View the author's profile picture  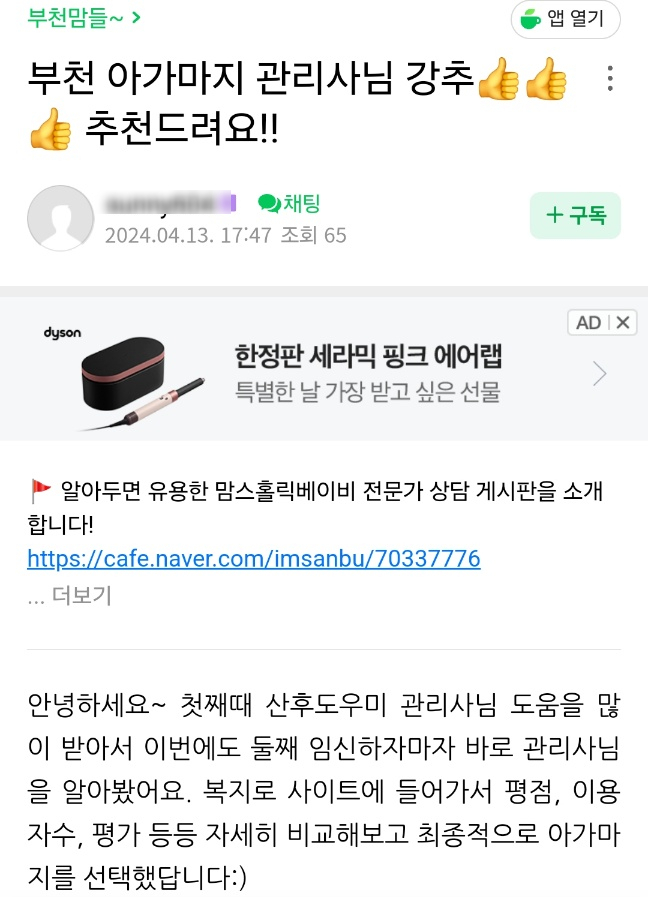pos(60,218)
